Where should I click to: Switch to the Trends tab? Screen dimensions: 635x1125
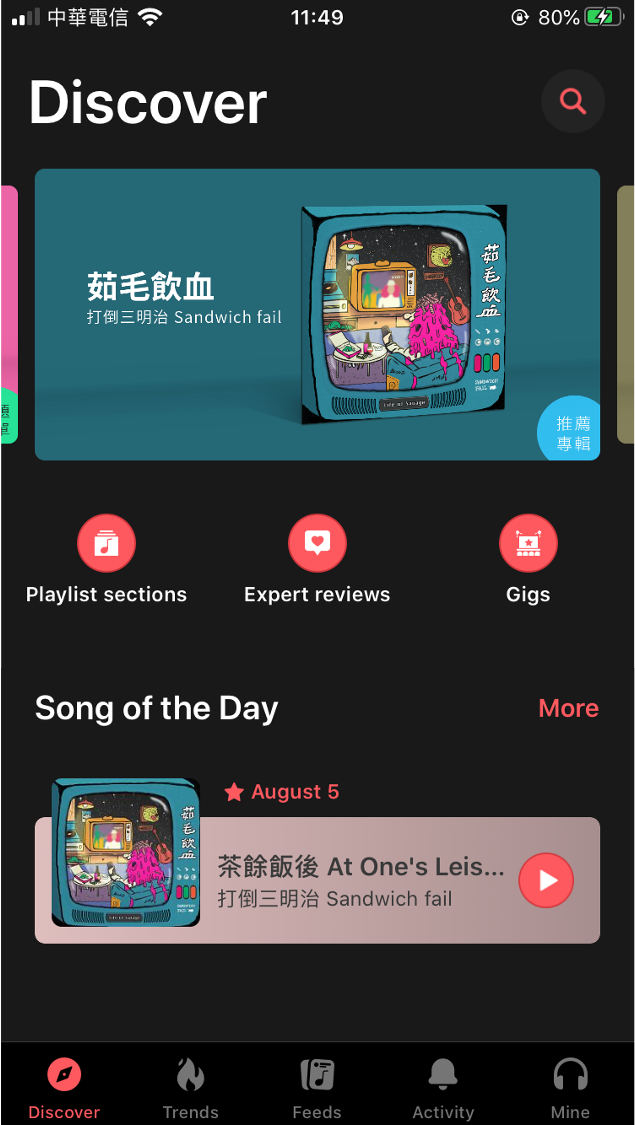pyautogui.click(x=190, y=1088)
